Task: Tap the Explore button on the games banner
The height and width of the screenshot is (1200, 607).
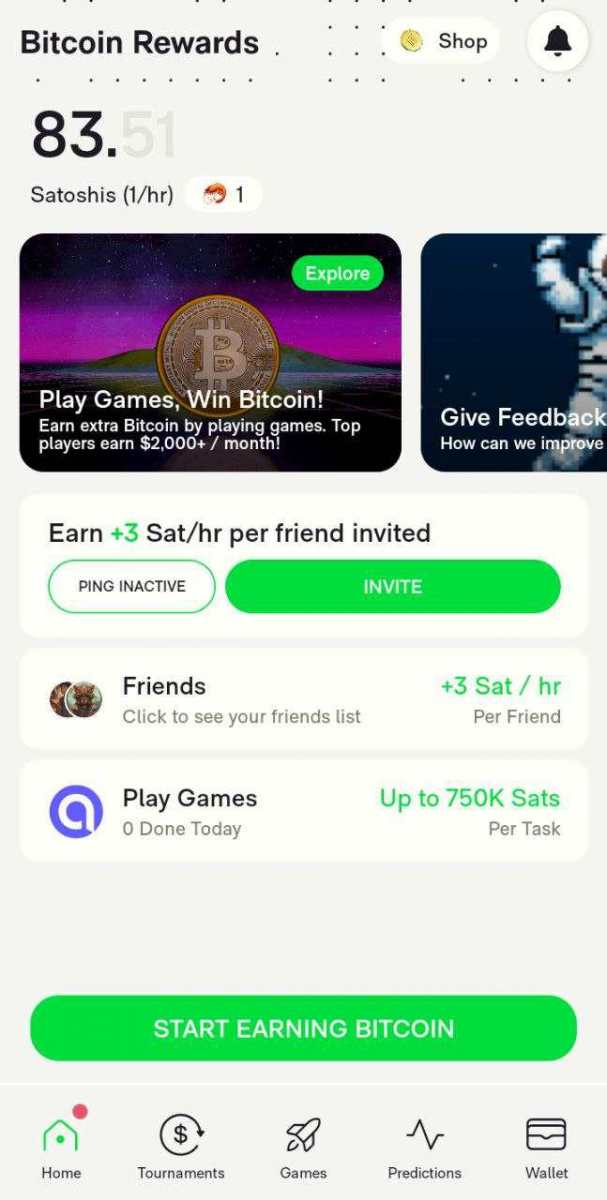Action: coord(337,274)
